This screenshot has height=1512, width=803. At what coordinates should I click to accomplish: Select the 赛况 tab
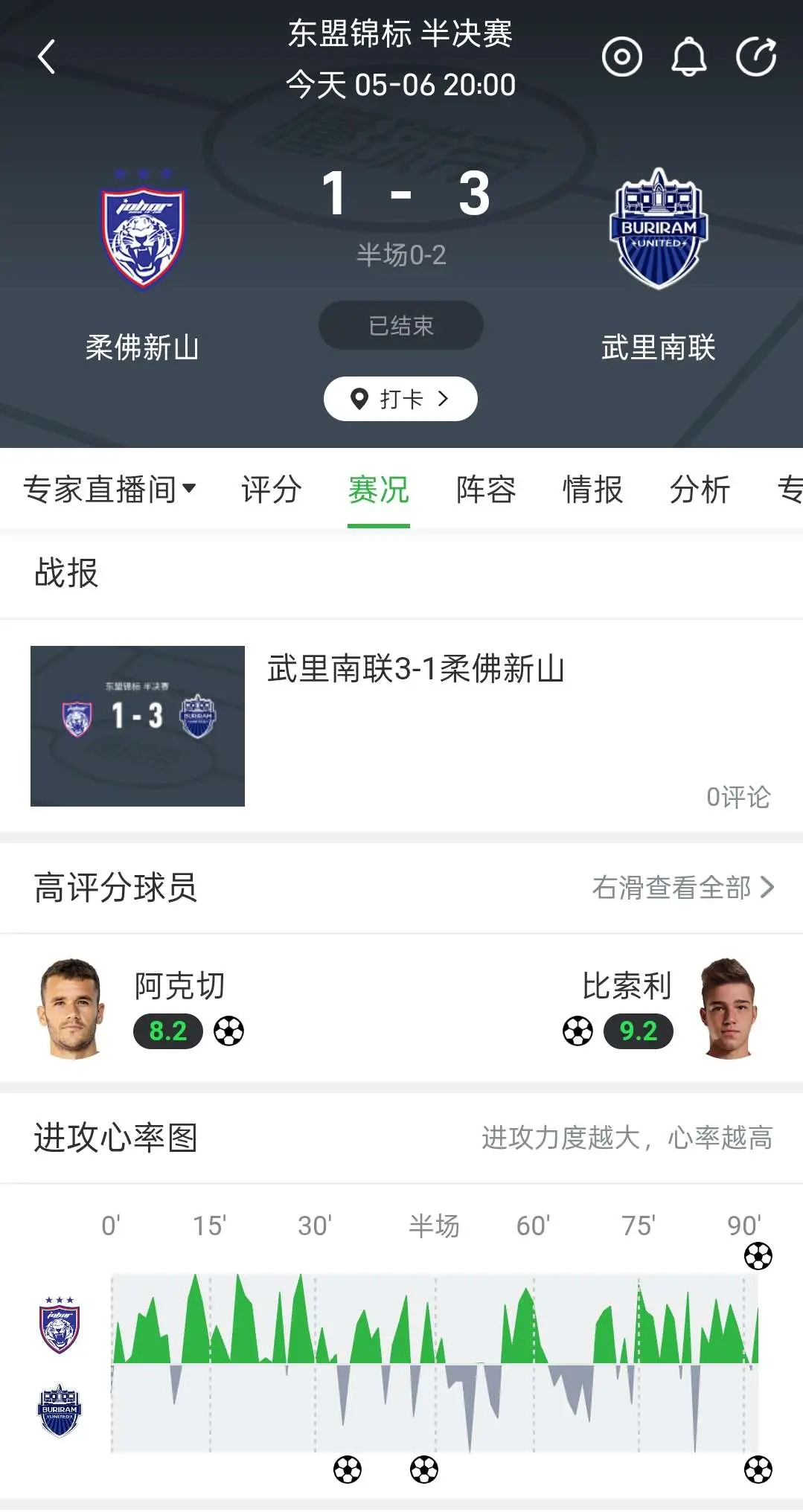[379, 490]
